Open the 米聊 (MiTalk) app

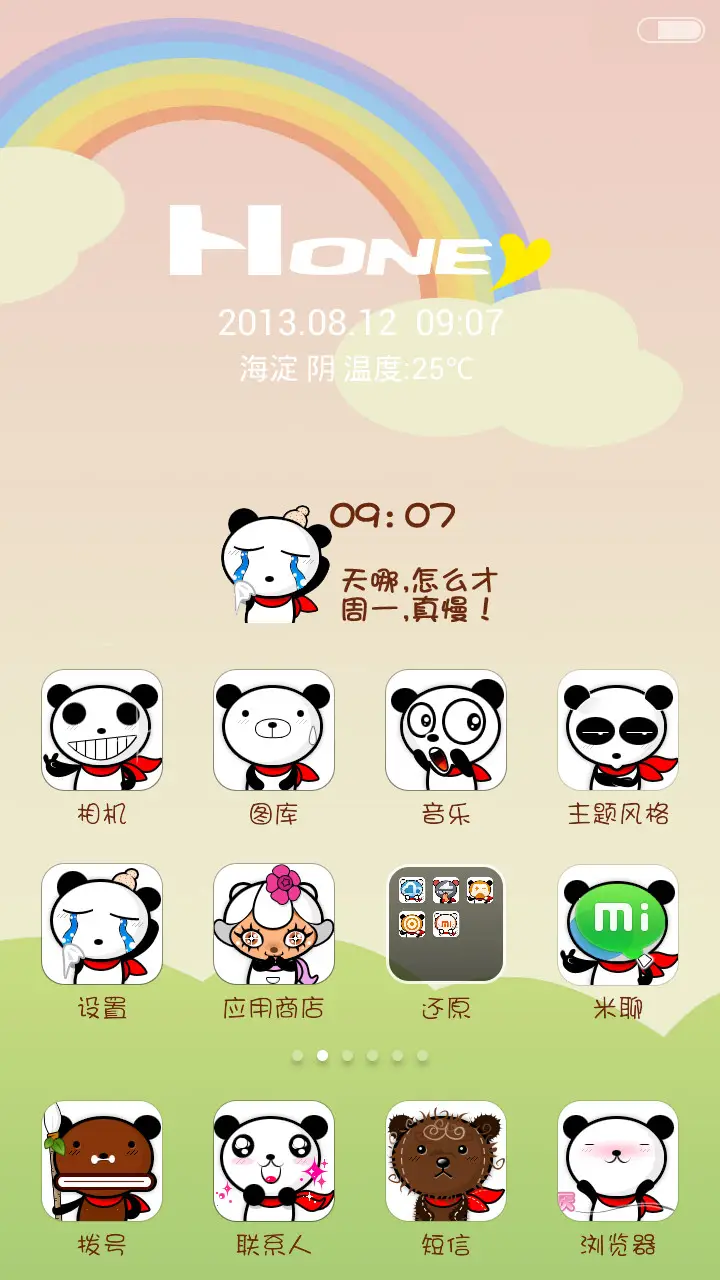617,925
